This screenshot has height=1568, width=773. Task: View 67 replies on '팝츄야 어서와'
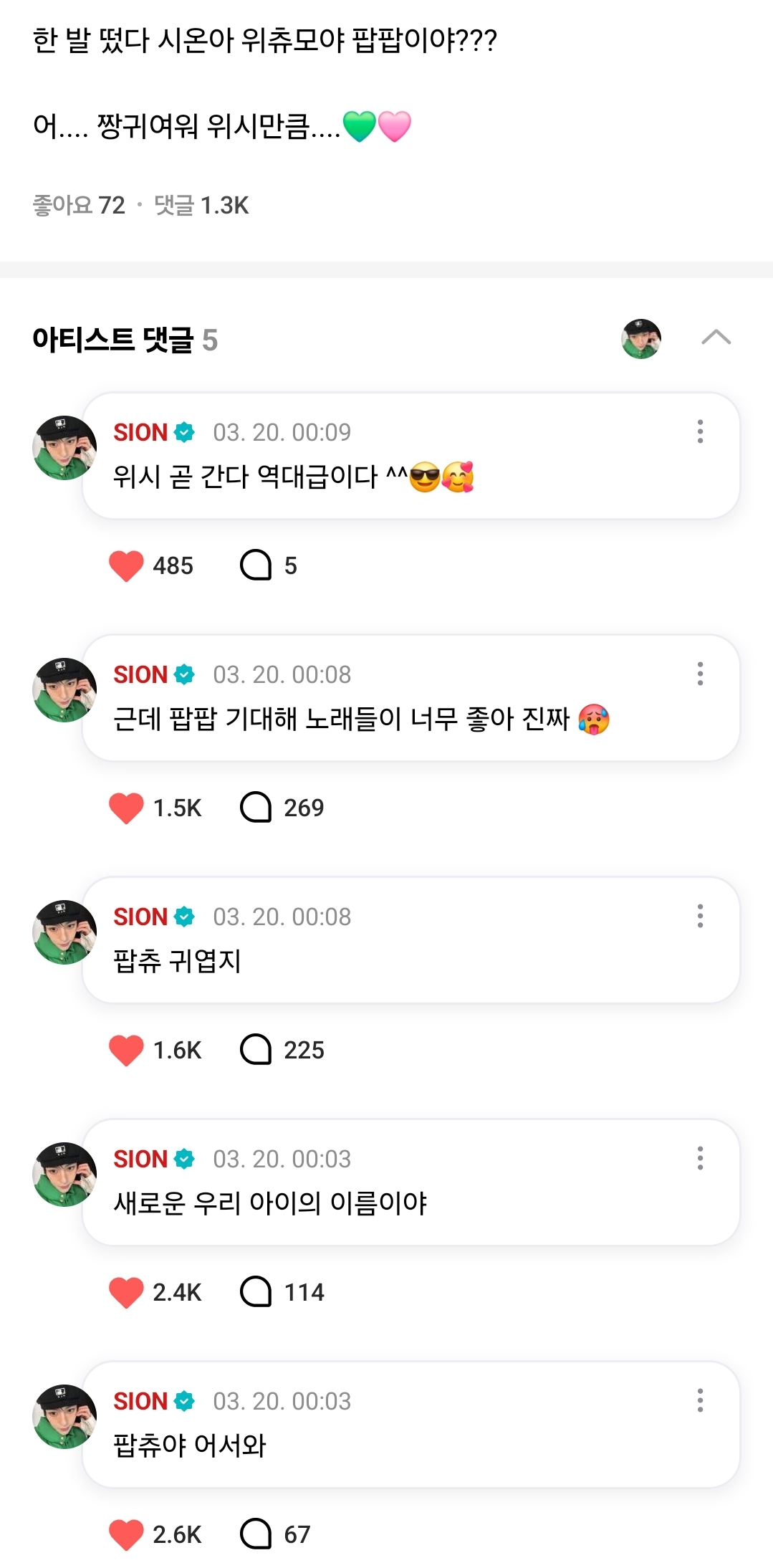256,1534
